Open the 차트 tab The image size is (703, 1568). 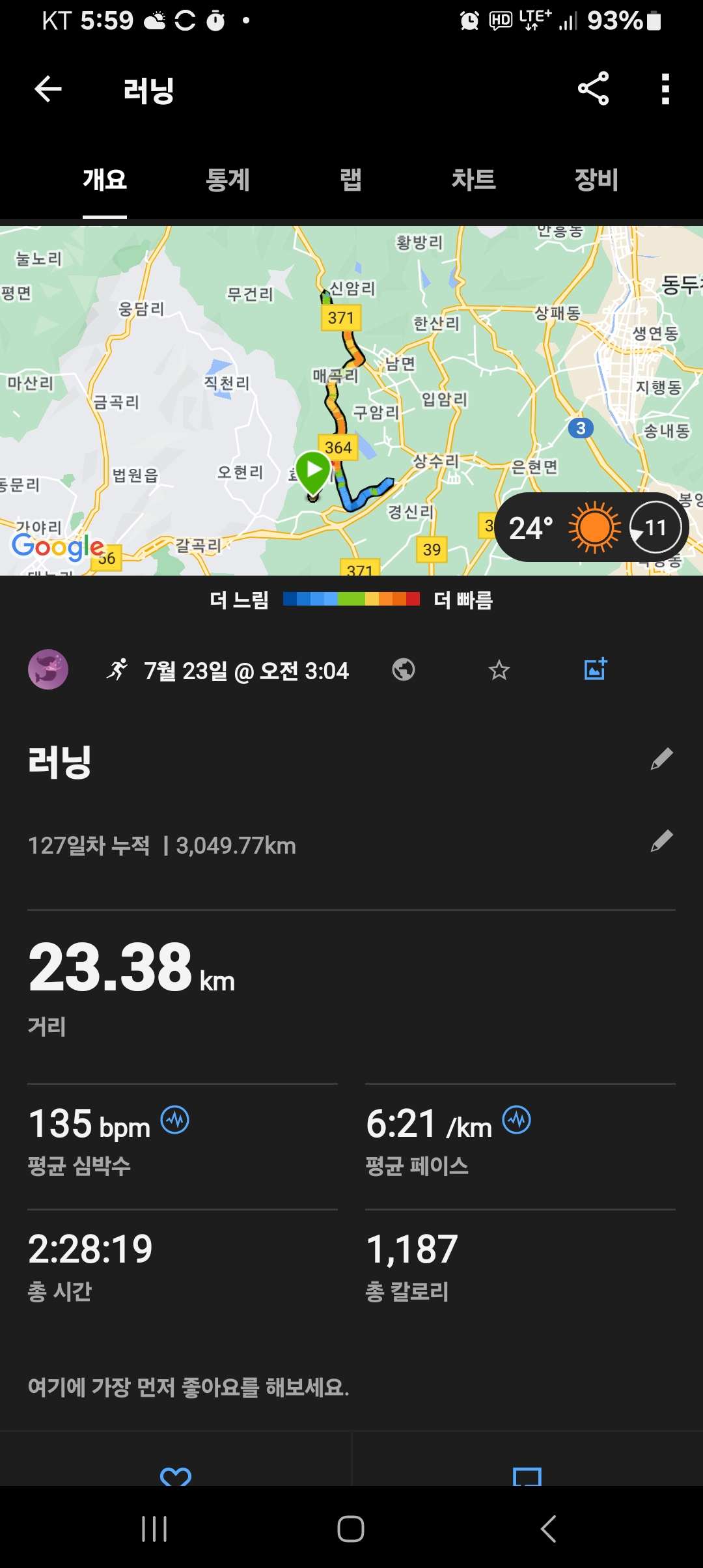point(473,180)
